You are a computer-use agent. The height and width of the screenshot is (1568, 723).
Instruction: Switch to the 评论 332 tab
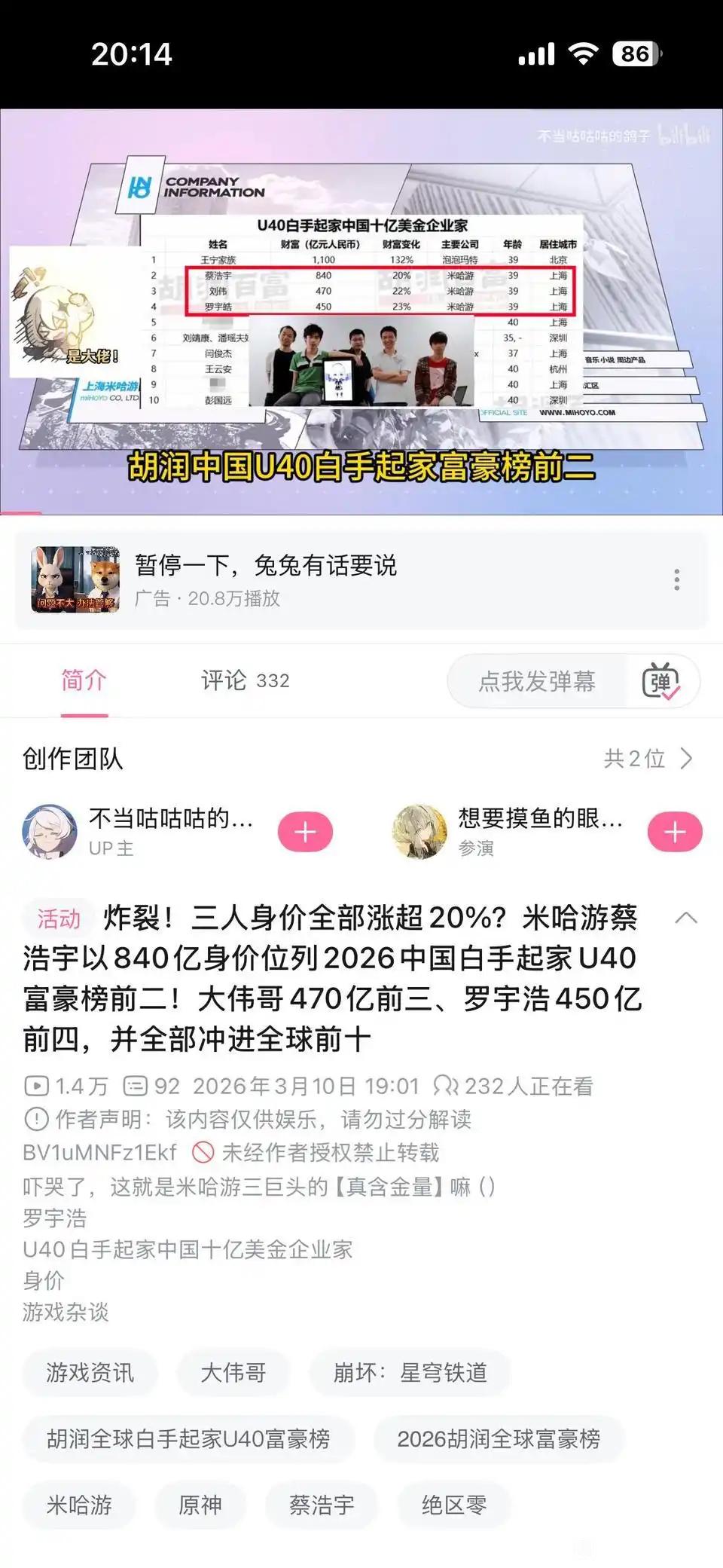pyautogui.click(x=245, y=680)
